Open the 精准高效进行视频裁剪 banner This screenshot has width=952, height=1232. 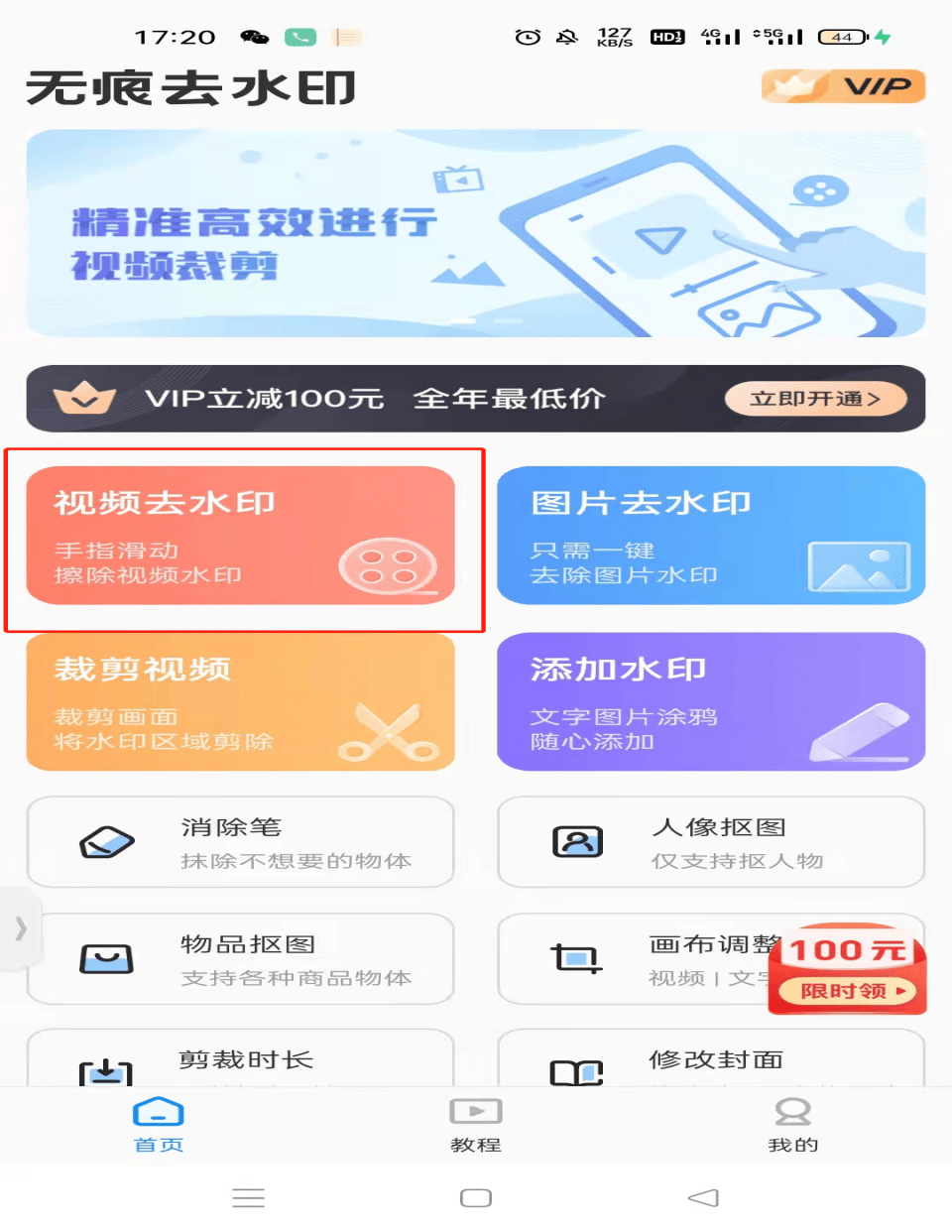tap(476, 234)
